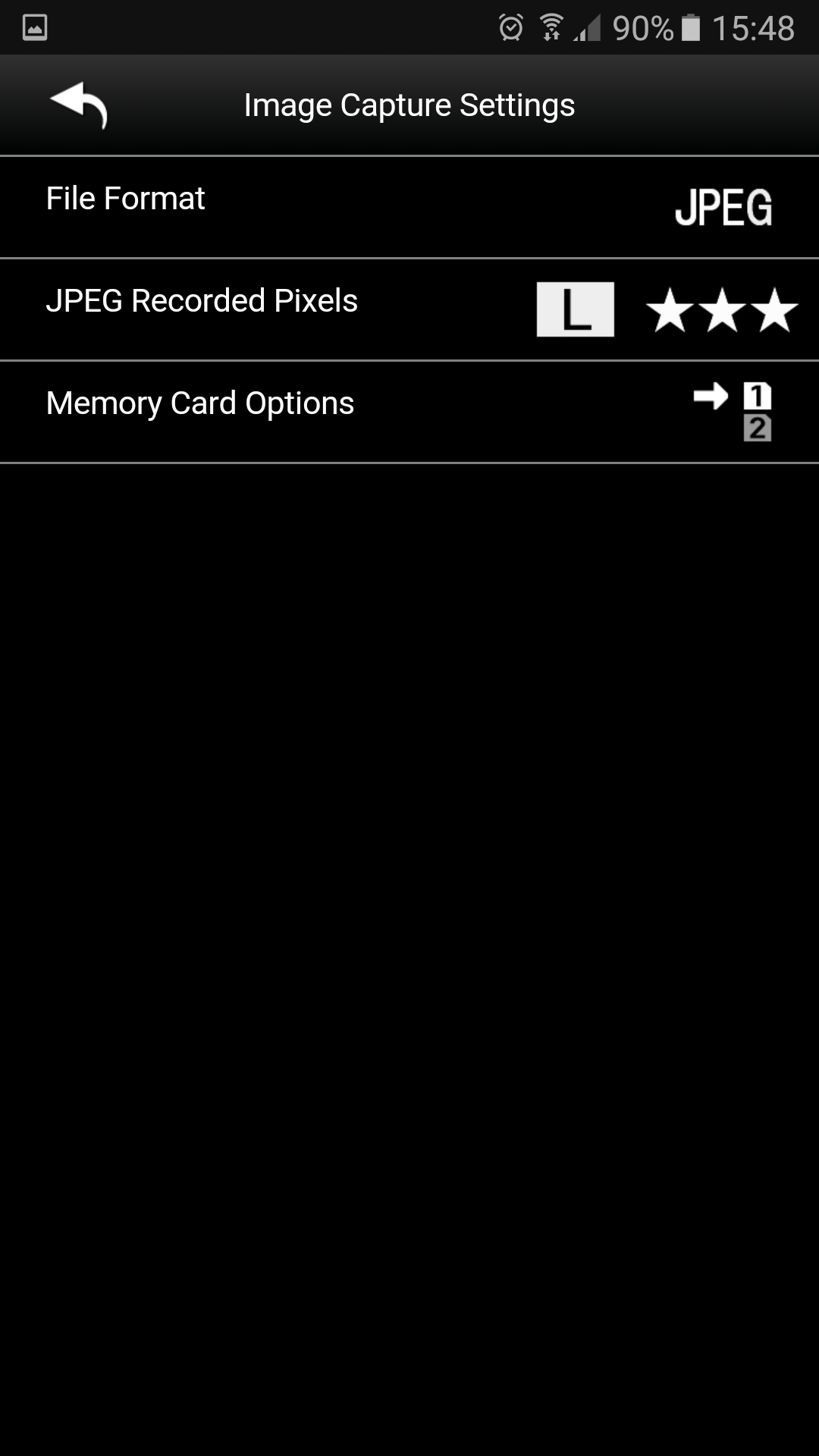Open the File Format setting
The image size is (819, 1456).
(409, 207)
